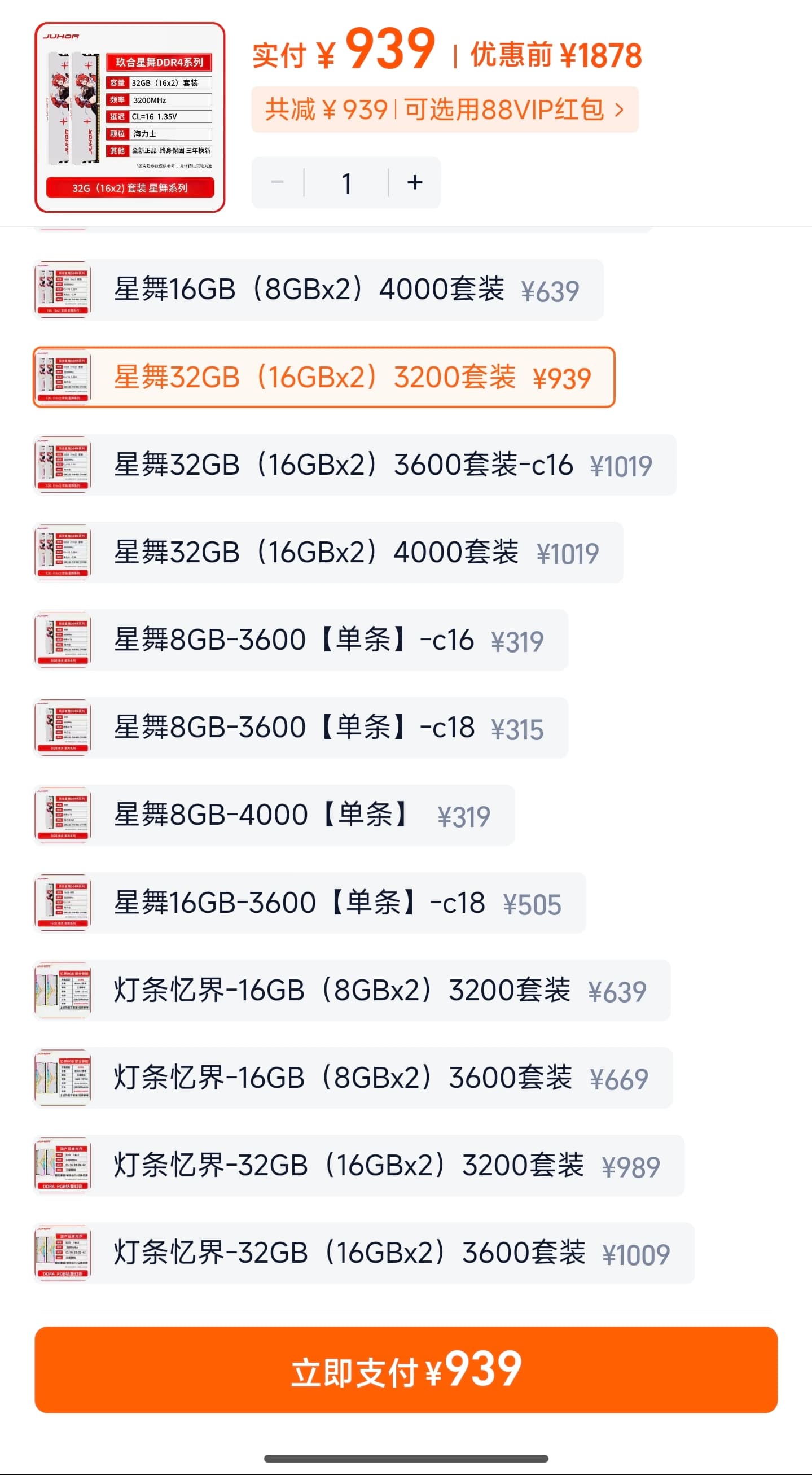Decrease quantity with the minus button
The width and height of the screenshot is (812, 1475).
[x=278, y=183]
